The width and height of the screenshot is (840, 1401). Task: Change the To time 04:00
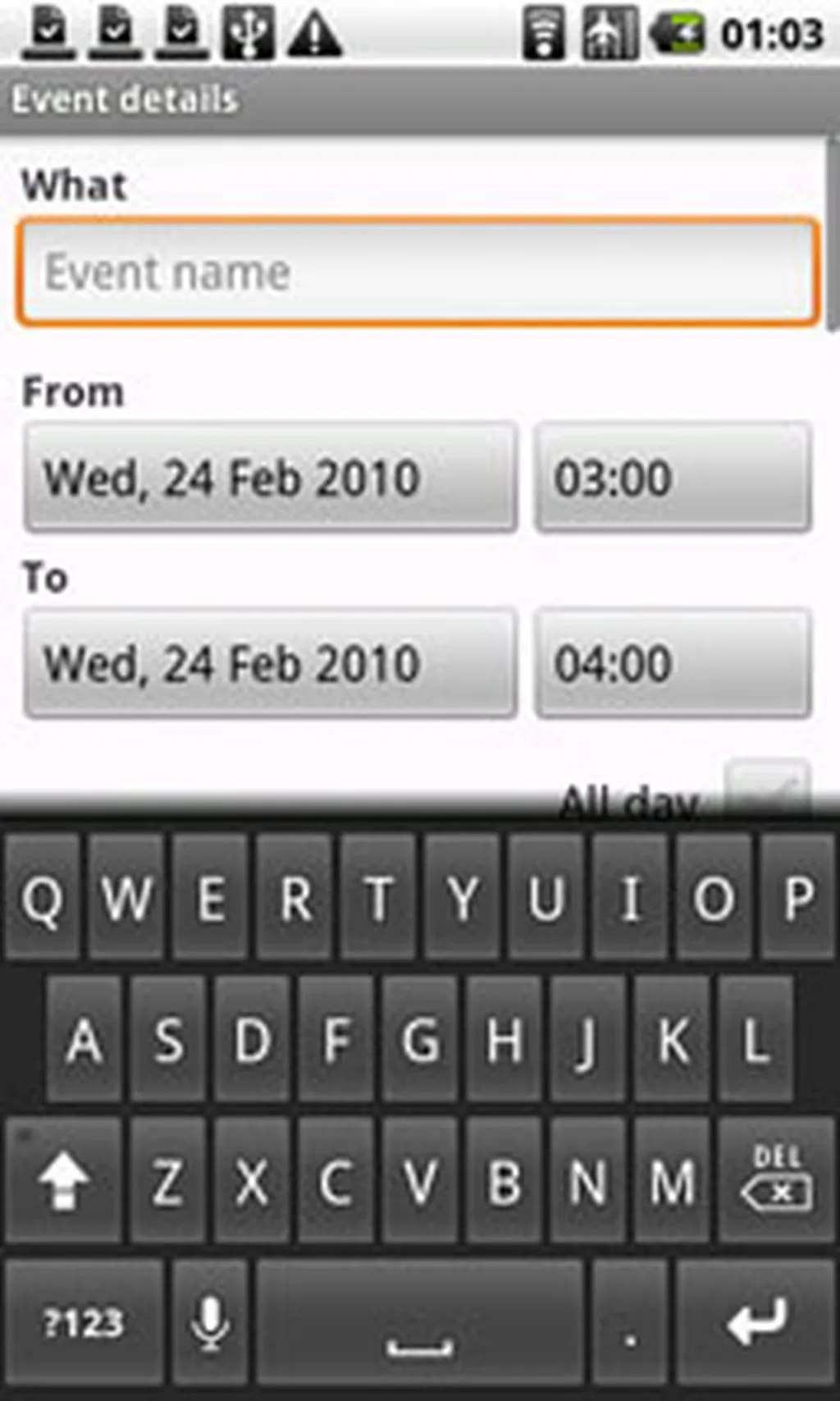[x=673, y=663]
